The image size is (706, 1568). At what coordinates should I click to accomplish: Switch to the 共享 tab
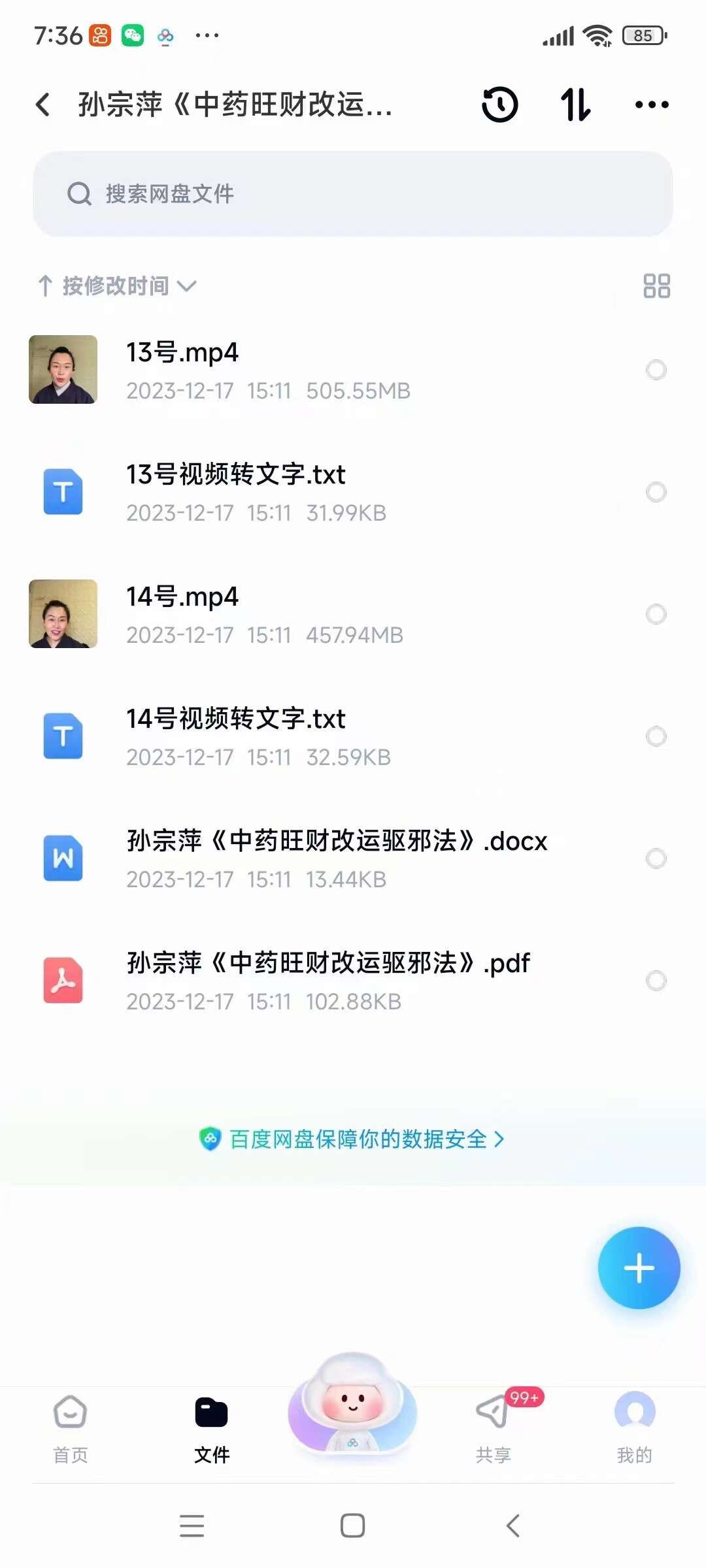pyautogui.click(x=494, y=1428)
